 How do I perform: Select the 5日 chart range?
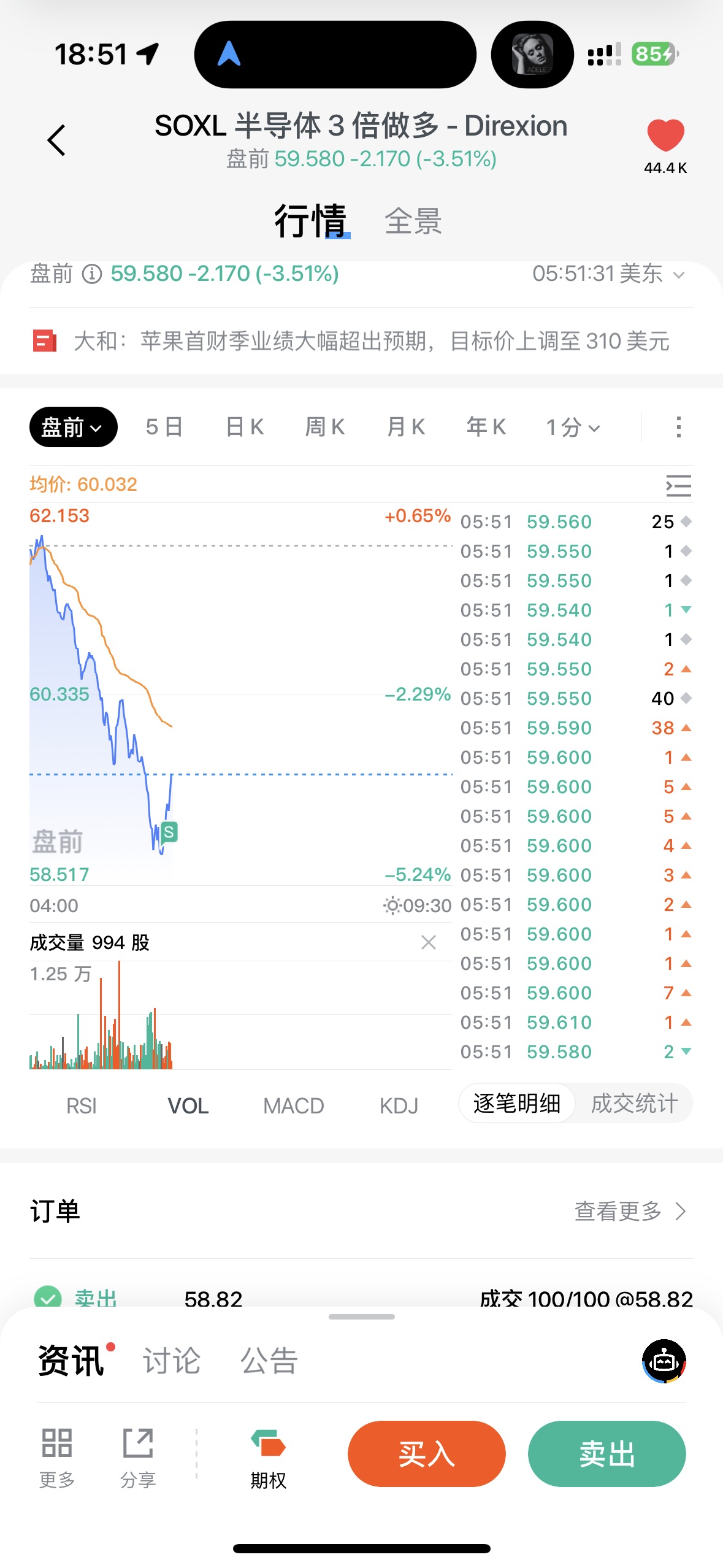[164, 427]
